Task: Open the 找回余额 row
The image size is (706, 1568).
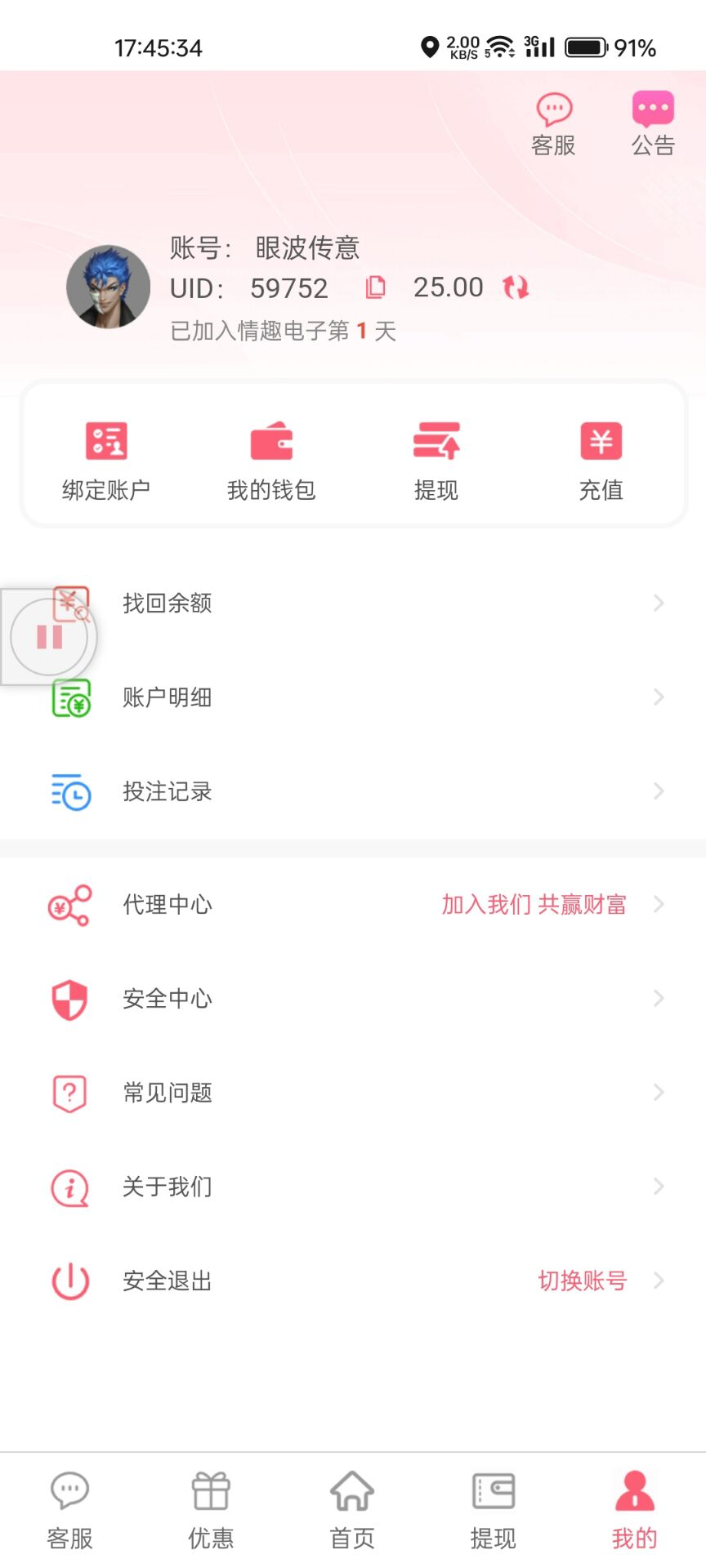Action: point(353,604)
